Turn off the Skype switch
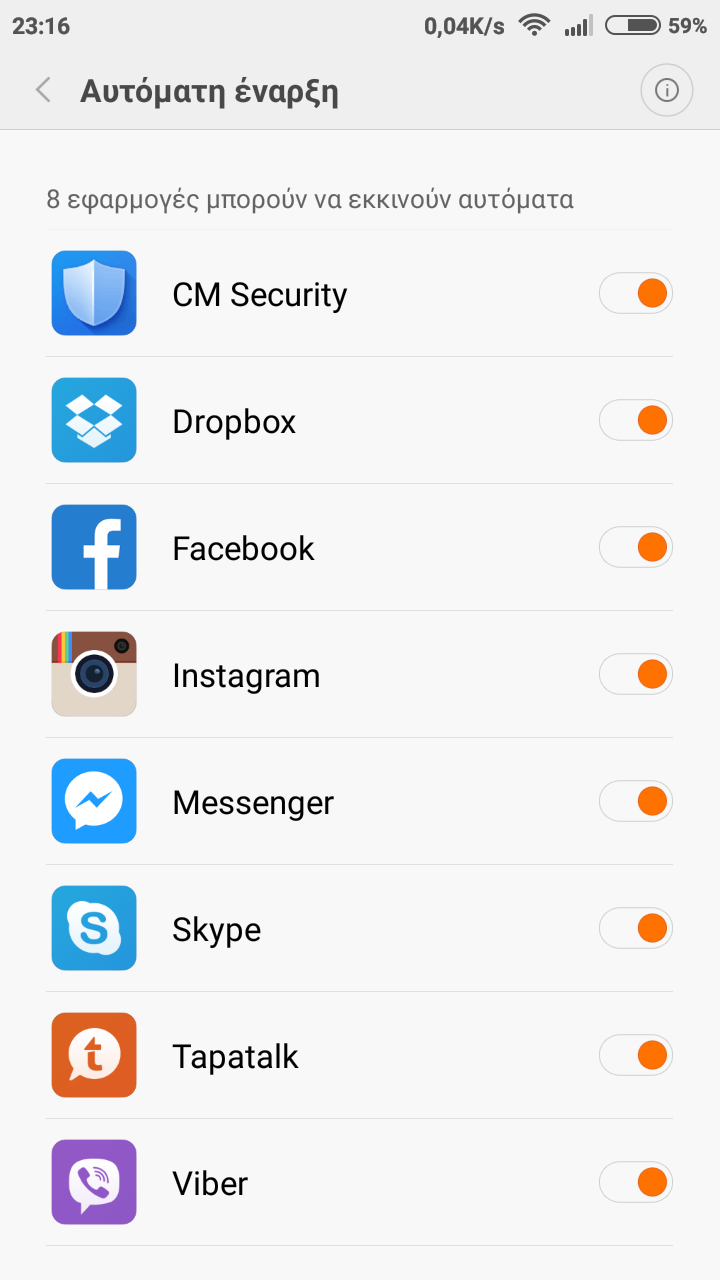720x1280 pixels. click(636, 929)
